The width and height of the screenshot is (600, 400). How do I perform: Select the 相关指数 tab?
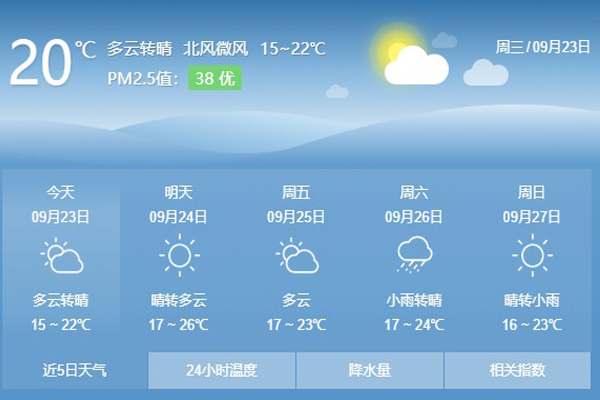point(517,371)
